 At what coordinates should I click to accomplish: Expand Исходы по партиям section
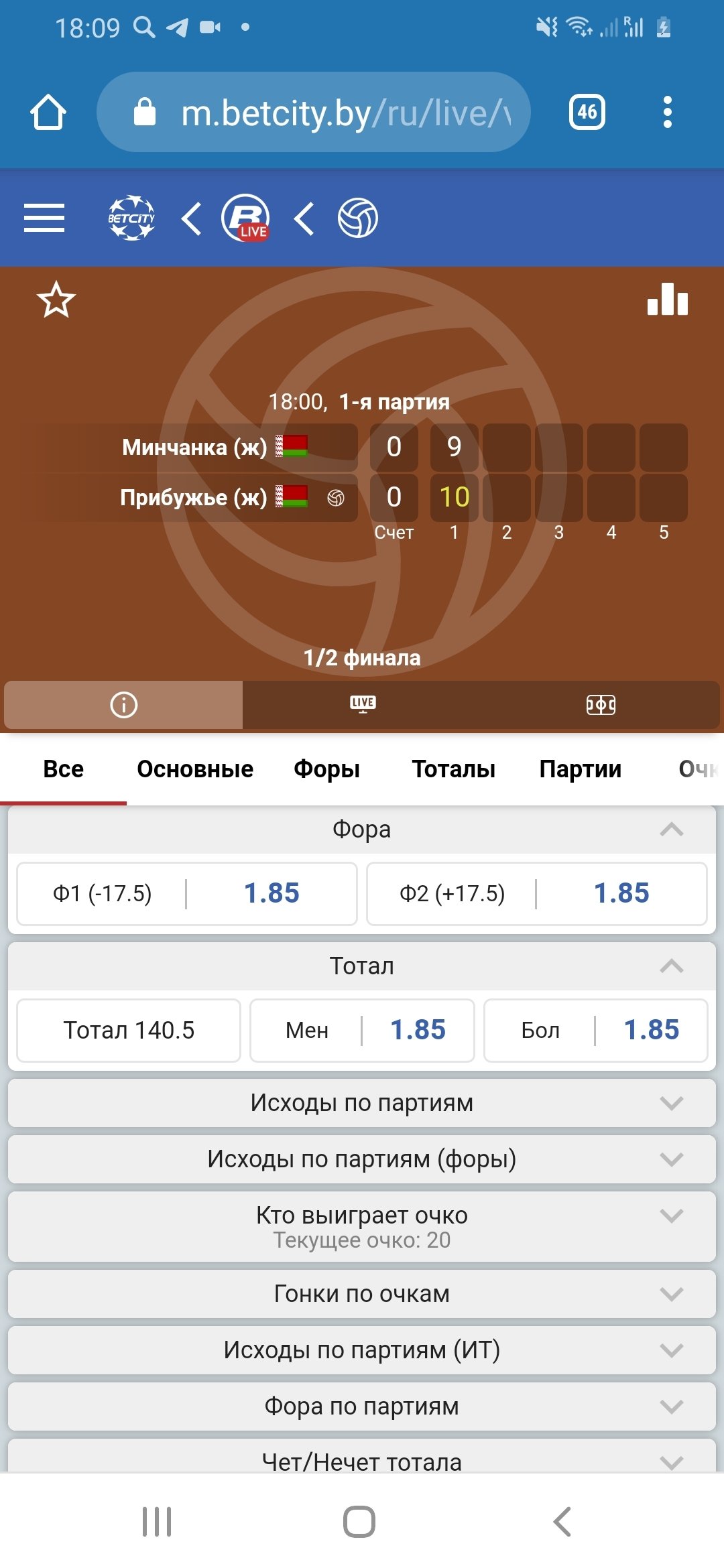coord(362,1103)
